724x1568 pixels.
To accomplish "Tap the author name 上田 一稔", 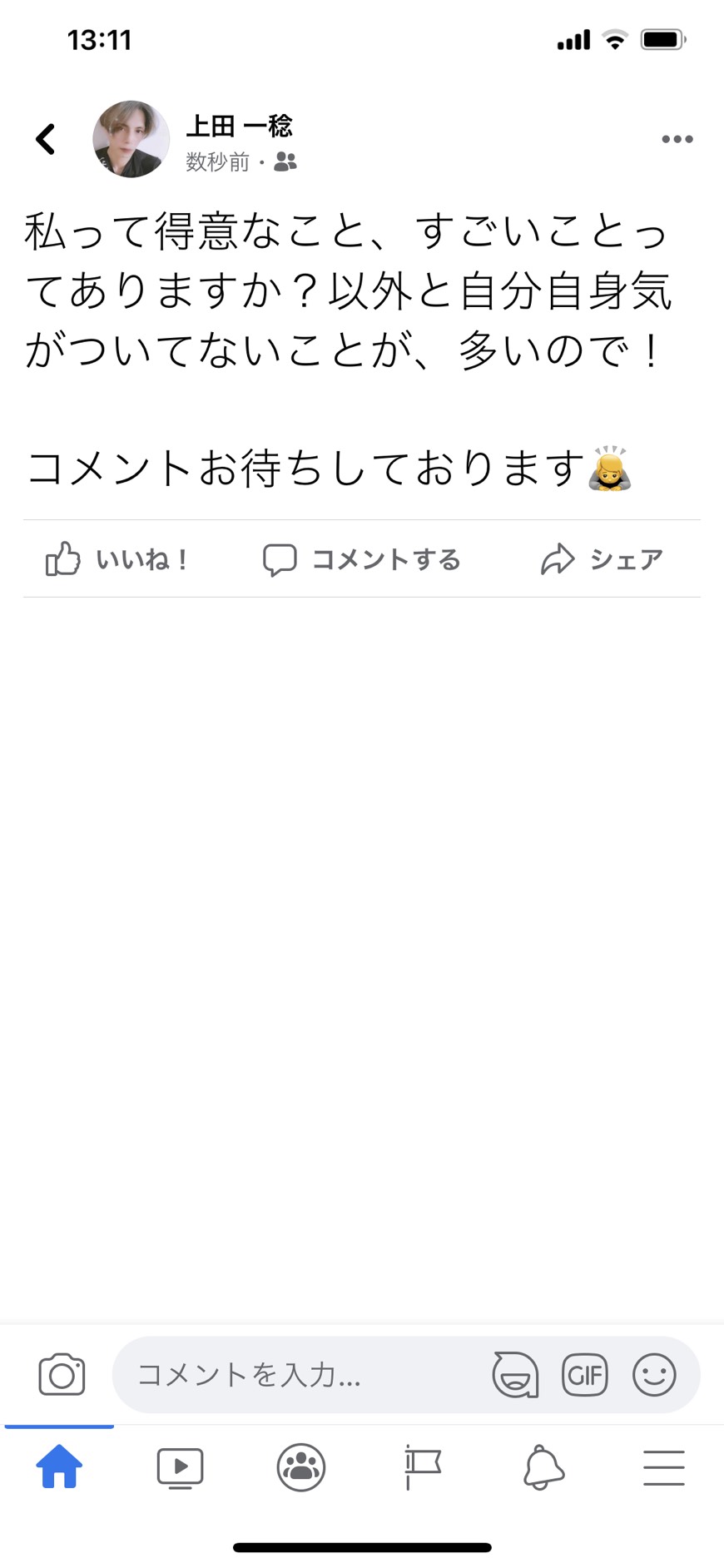I will click(239, 126).
